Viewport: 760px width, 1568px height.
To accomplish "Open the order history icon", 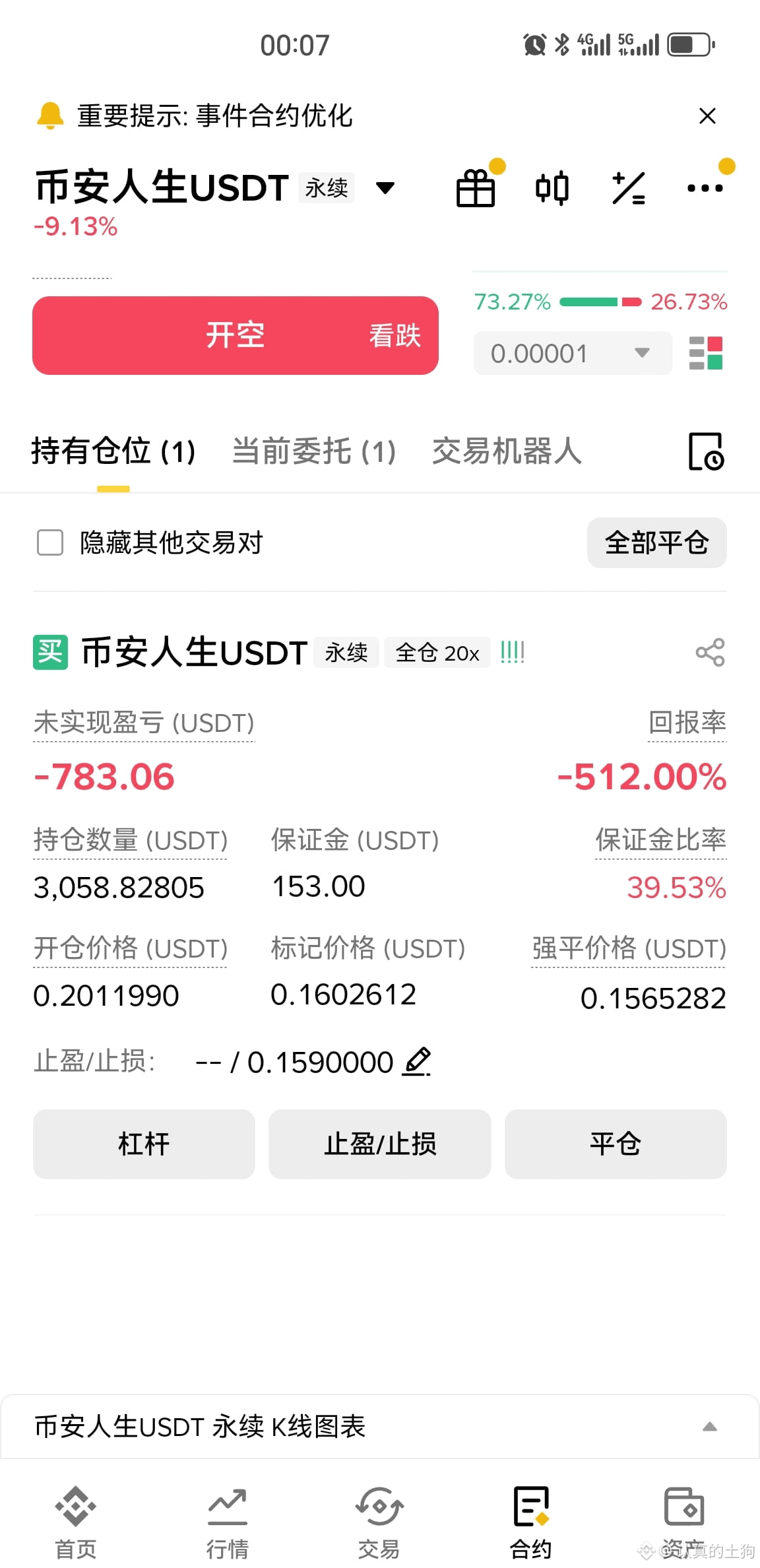I will click(x=706, y=452).
